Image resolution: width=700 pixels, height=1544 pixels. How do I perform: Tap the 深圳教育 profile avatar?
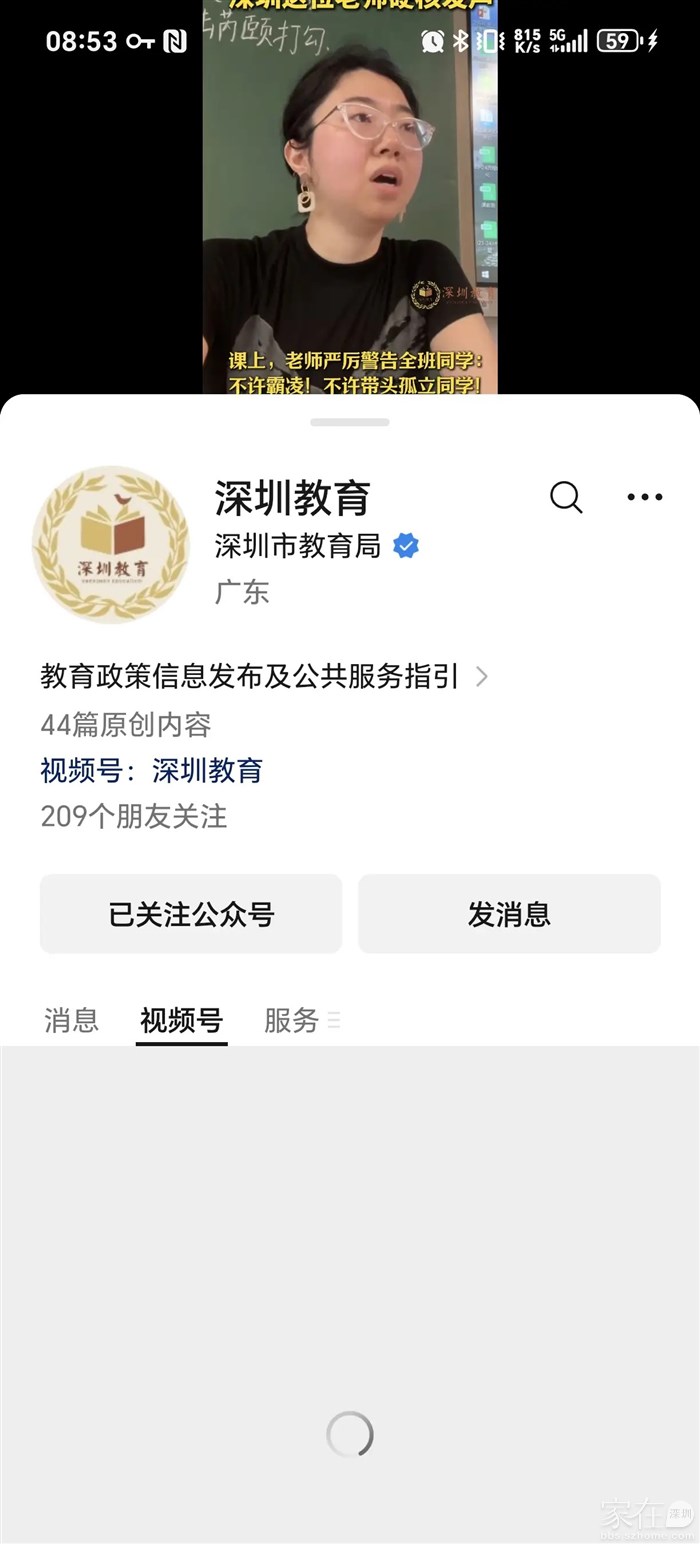pos(111,544)
